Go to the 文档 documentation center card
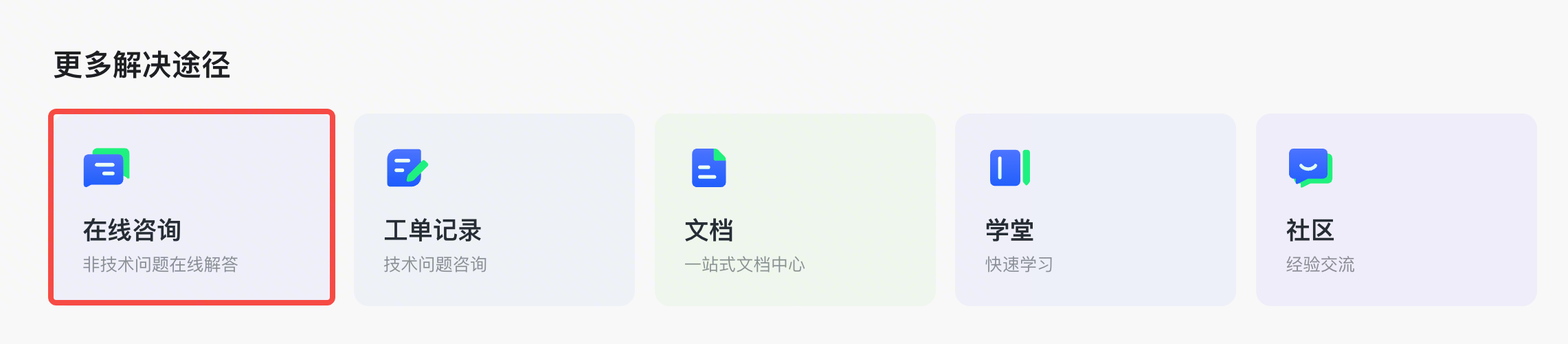The height and width of the screenshot is (344, 1568). pos(794,209)
